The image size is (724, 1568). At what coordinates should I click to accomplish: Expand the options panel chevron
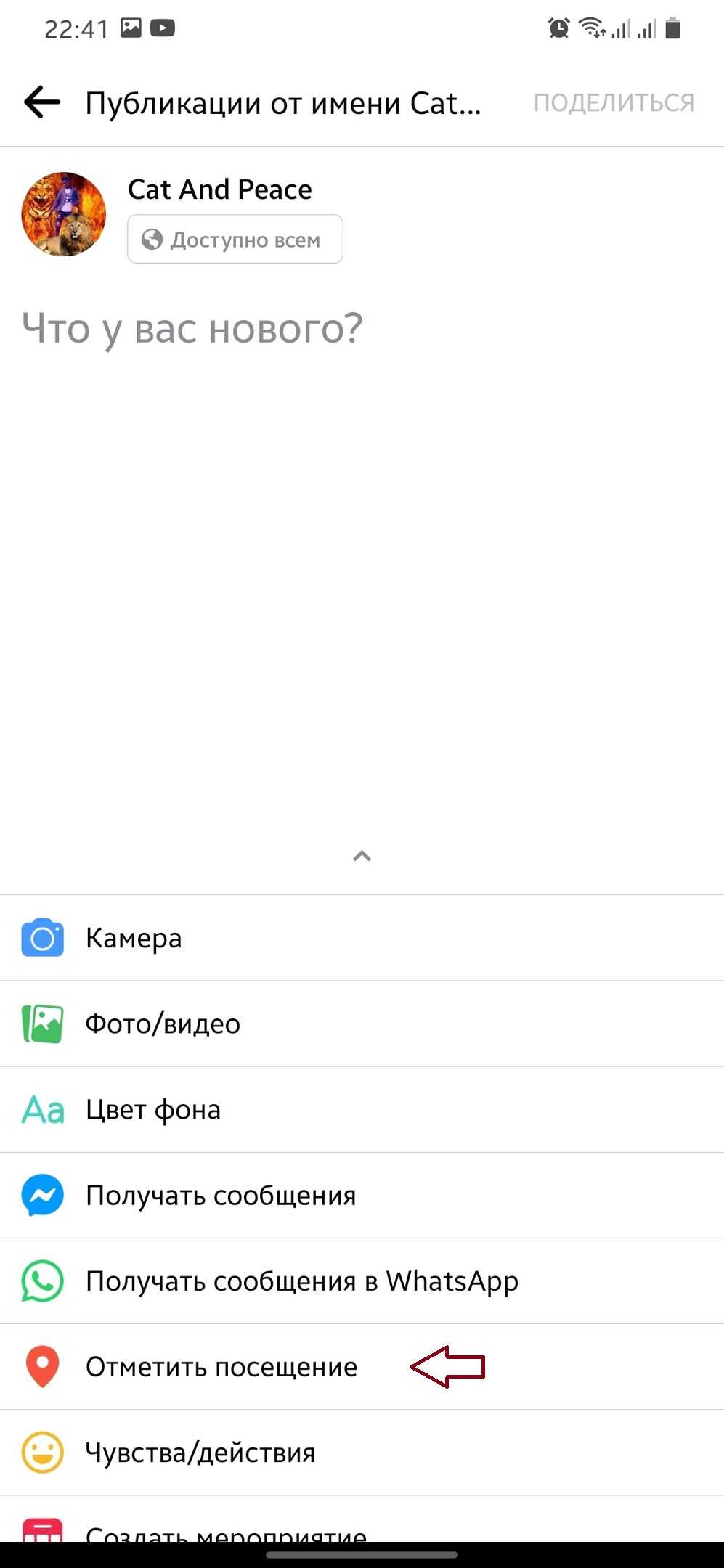tap(362, 856)
